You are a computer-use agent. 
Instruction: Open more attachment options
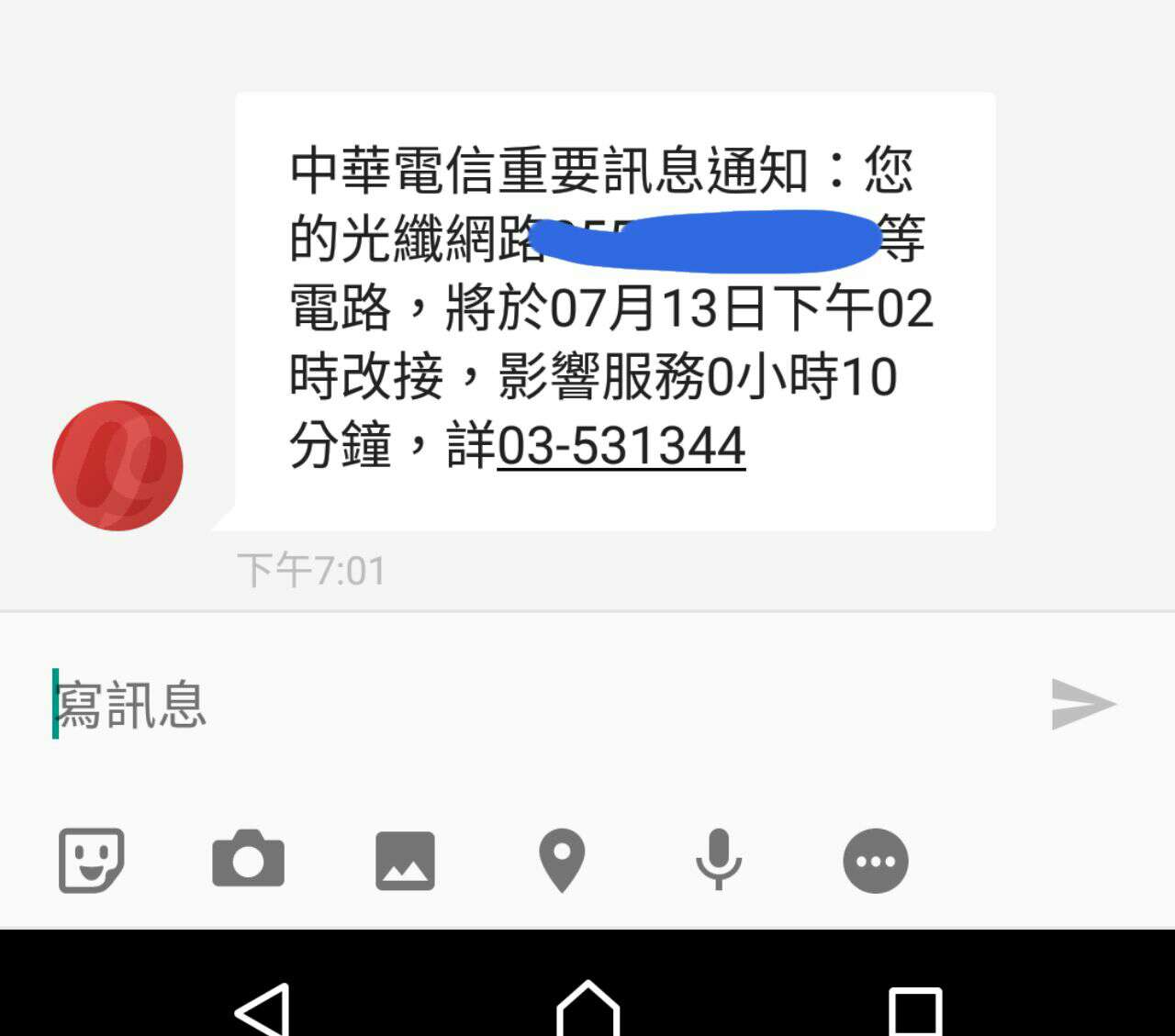pos(876,861)
